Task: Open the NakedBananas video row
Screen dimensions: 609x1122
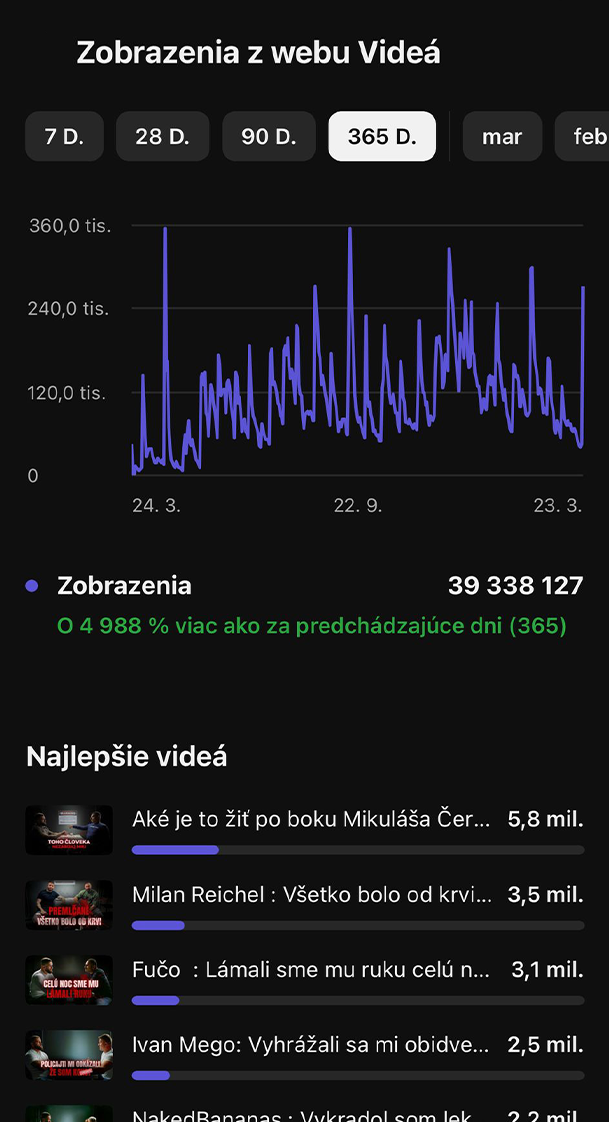Action: point(311,1114)
